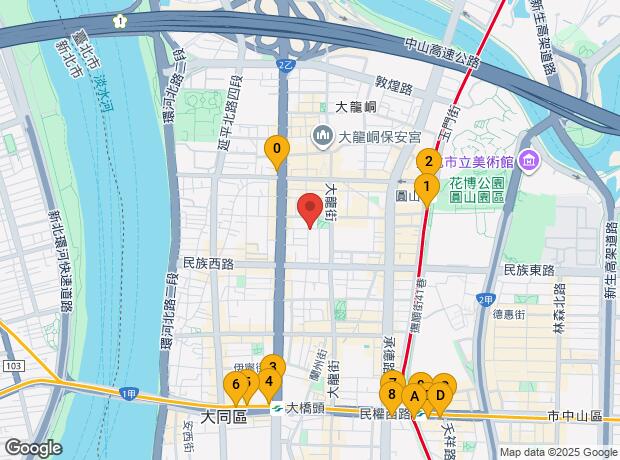Select the red location pin
Viewport: 620px width, 460px height.
pos(310,210)
